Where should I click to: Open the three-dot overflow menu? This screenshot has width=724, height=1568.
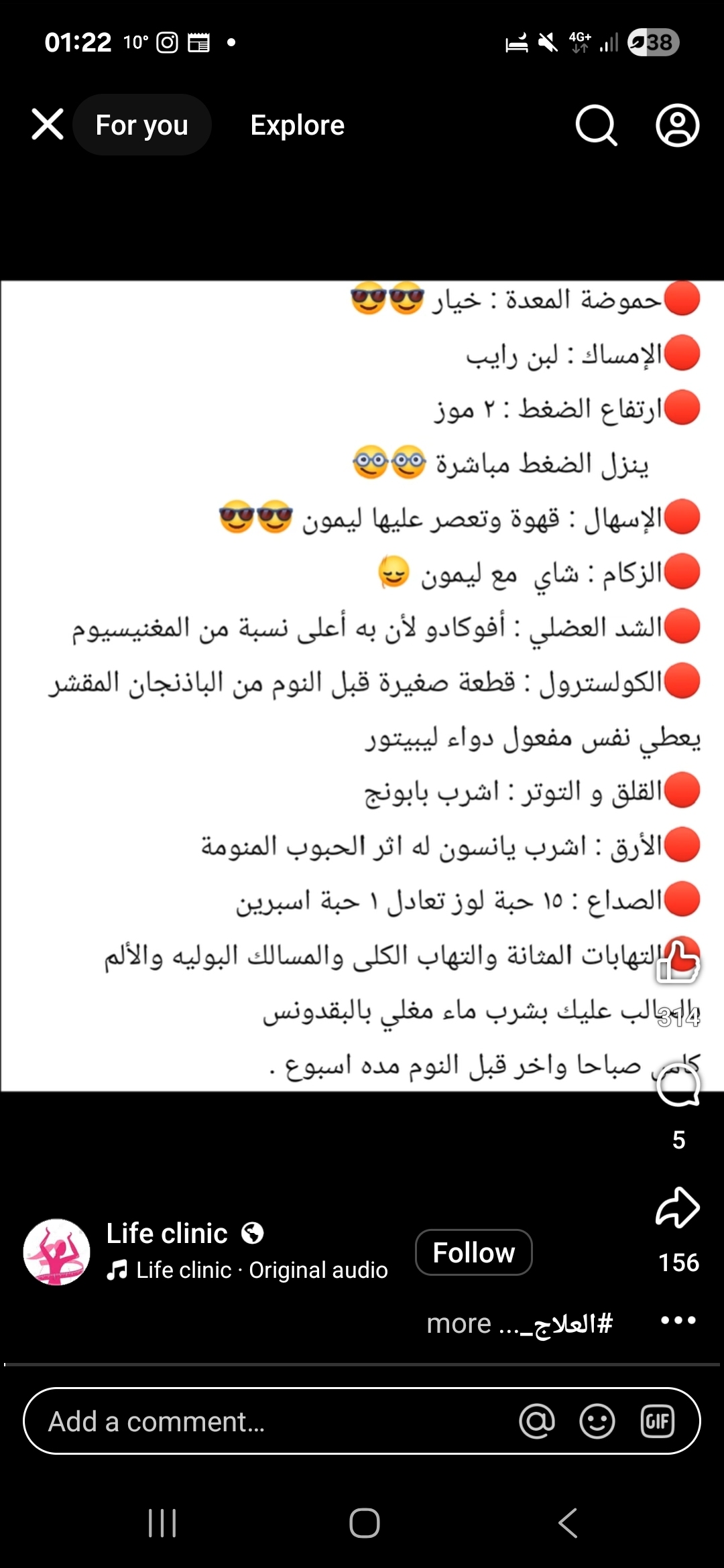(678, 1320)
